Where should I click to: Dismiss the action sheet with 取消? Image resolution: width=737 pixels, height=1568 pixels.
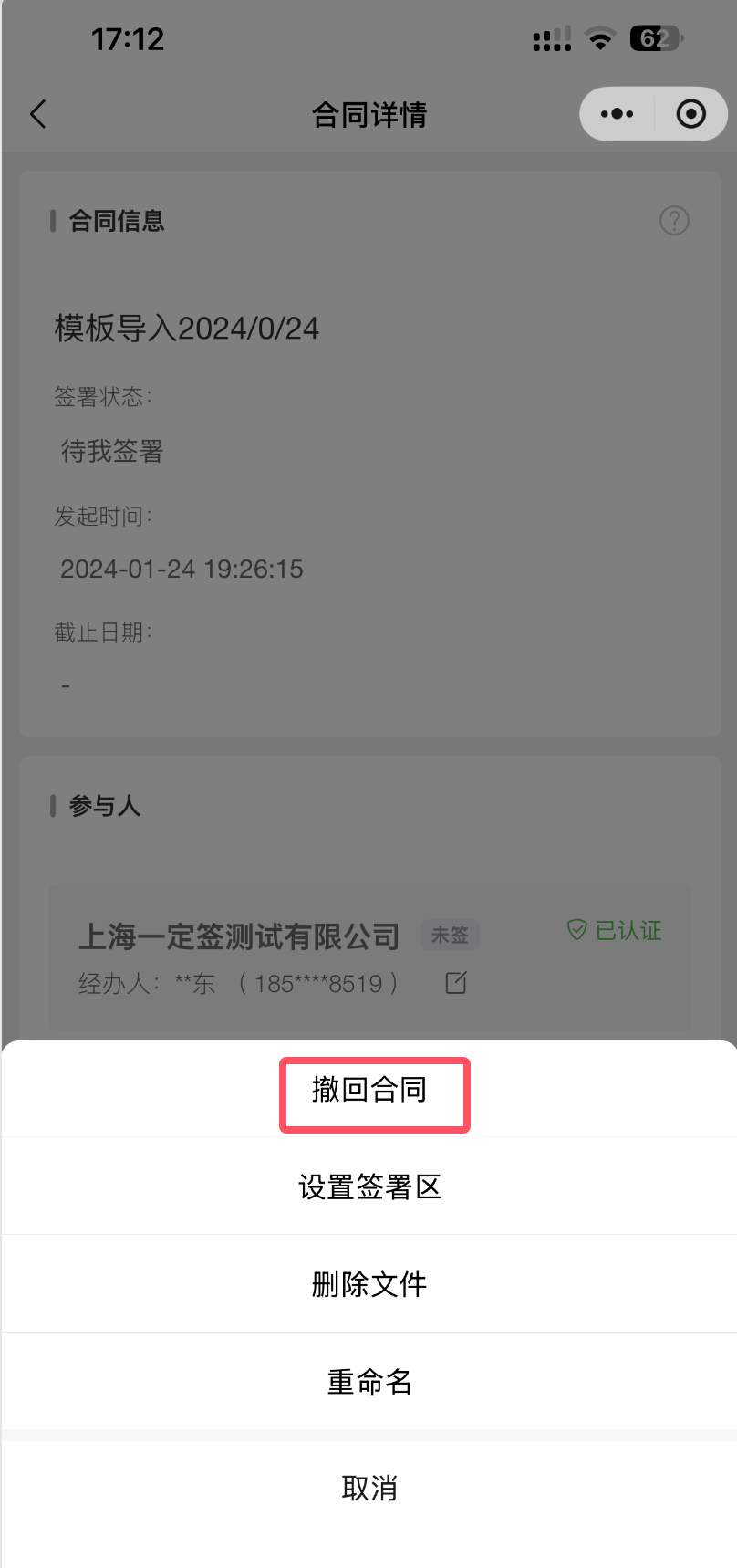[x=369, y=1488]
